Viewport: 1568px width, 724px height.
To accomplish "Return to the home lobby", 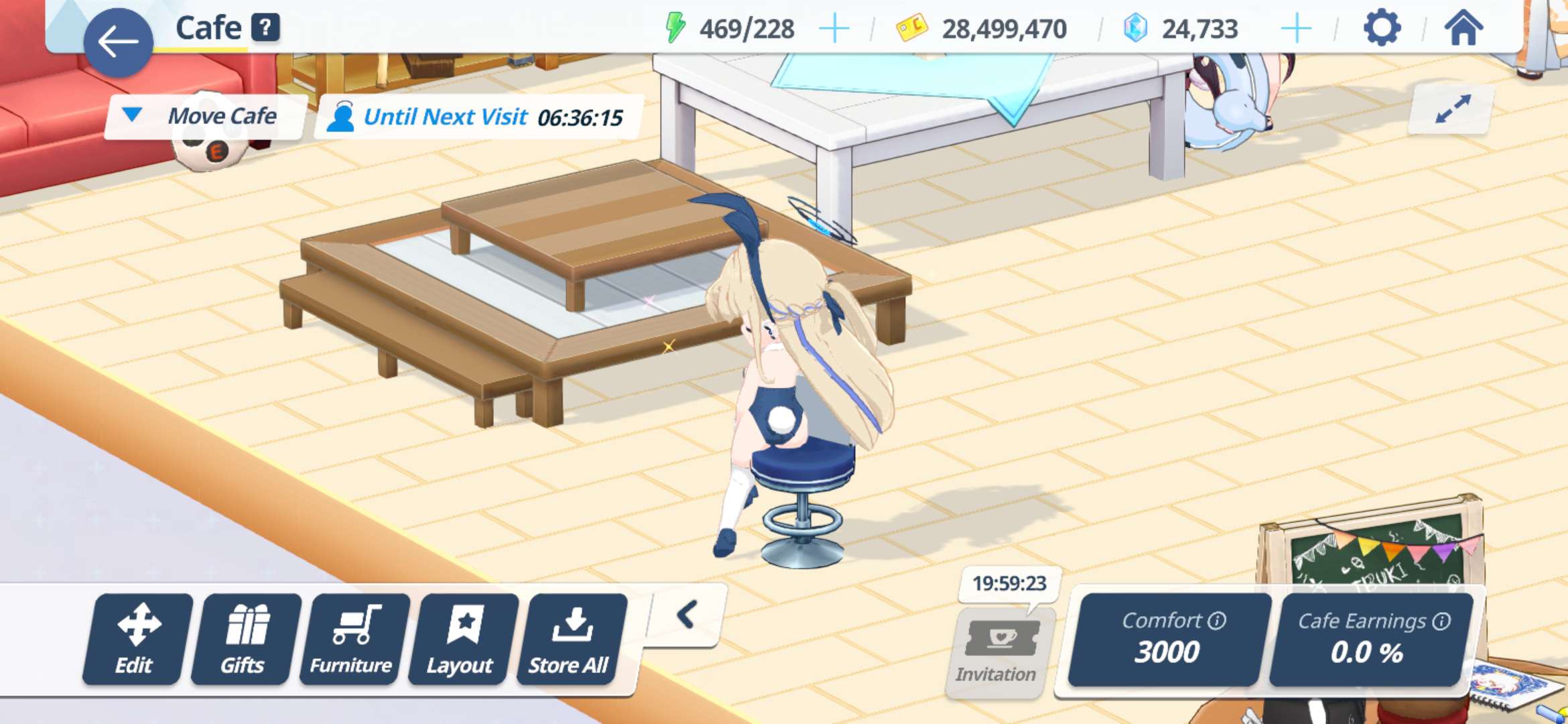I will pyautogui.click(x=1463, y=29).
